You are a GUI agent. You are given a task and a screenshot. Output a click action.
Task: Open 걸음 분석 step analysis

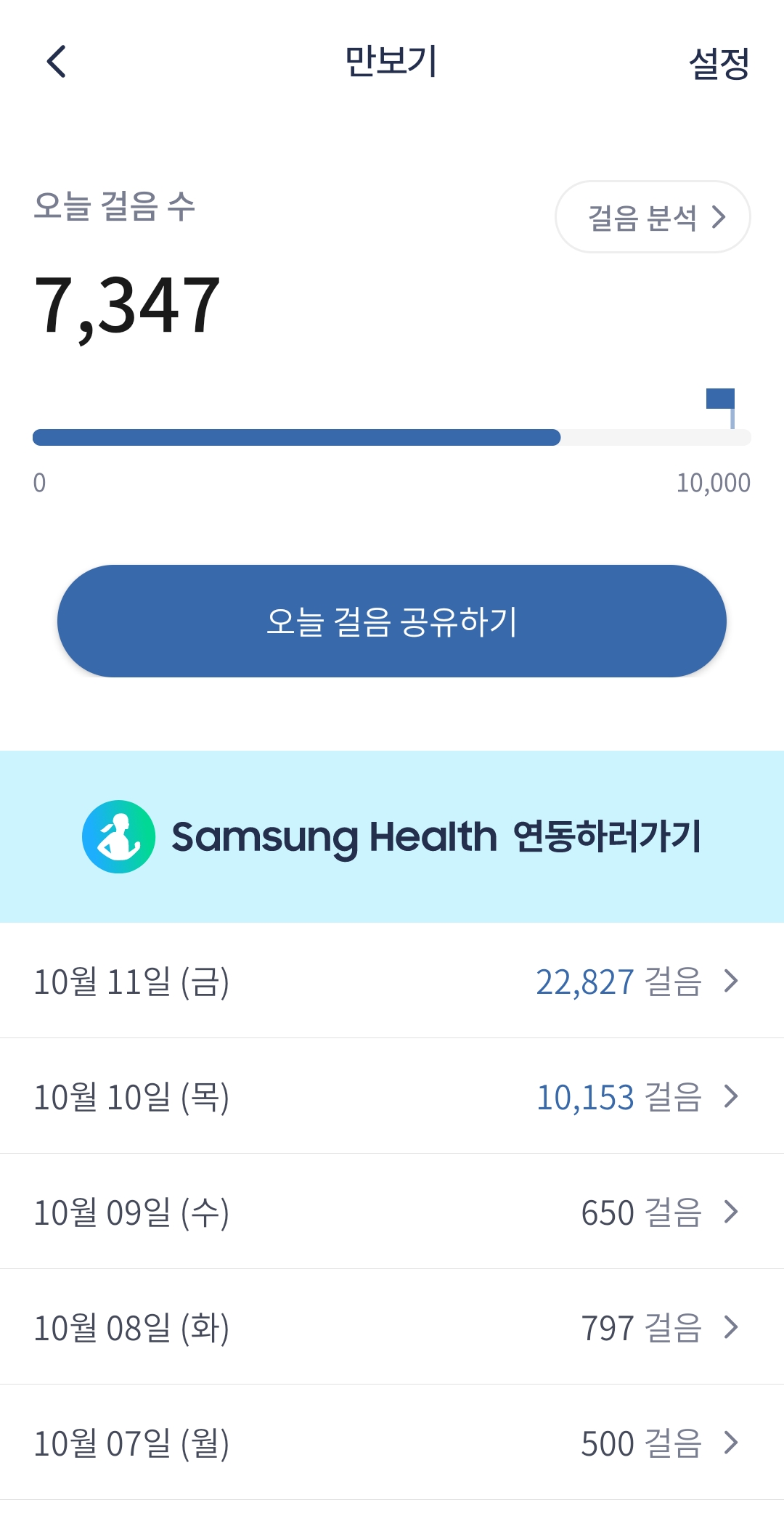tap(653, 217)
